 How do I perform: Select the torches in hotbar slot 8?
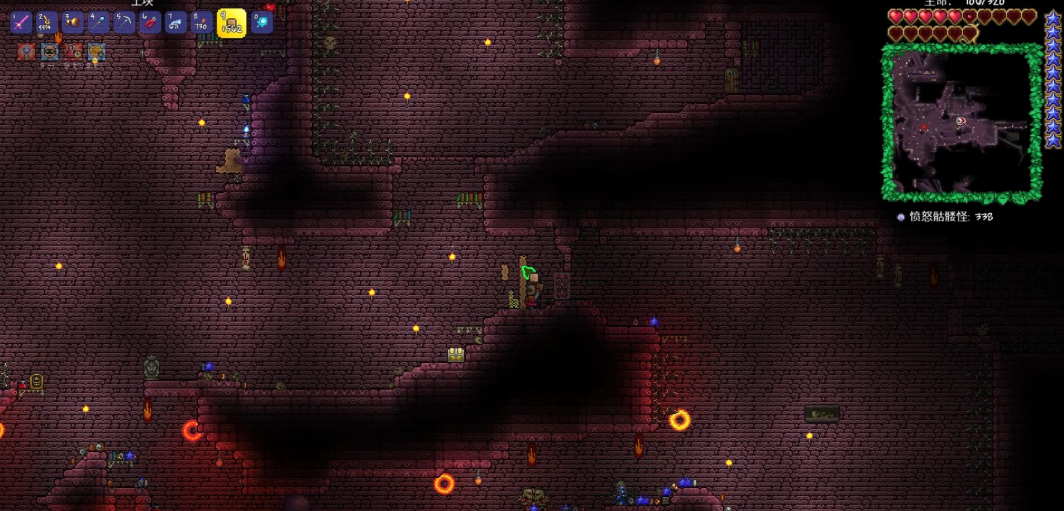tap(202, 22)
